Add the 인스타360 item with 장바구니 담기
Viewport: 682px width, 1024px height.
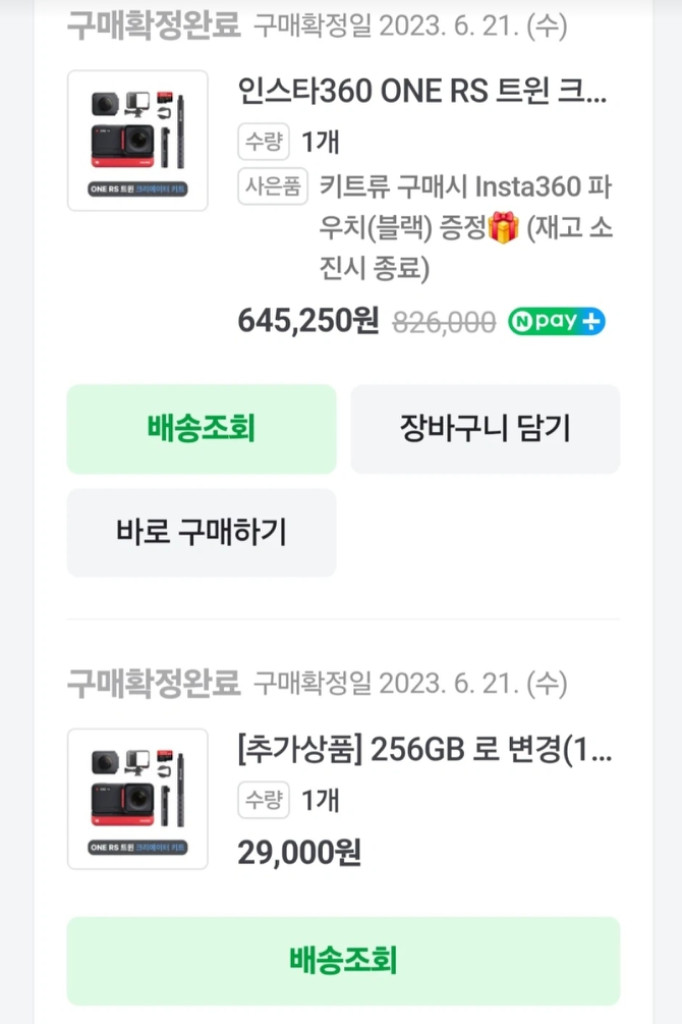(x=485, y=429)
